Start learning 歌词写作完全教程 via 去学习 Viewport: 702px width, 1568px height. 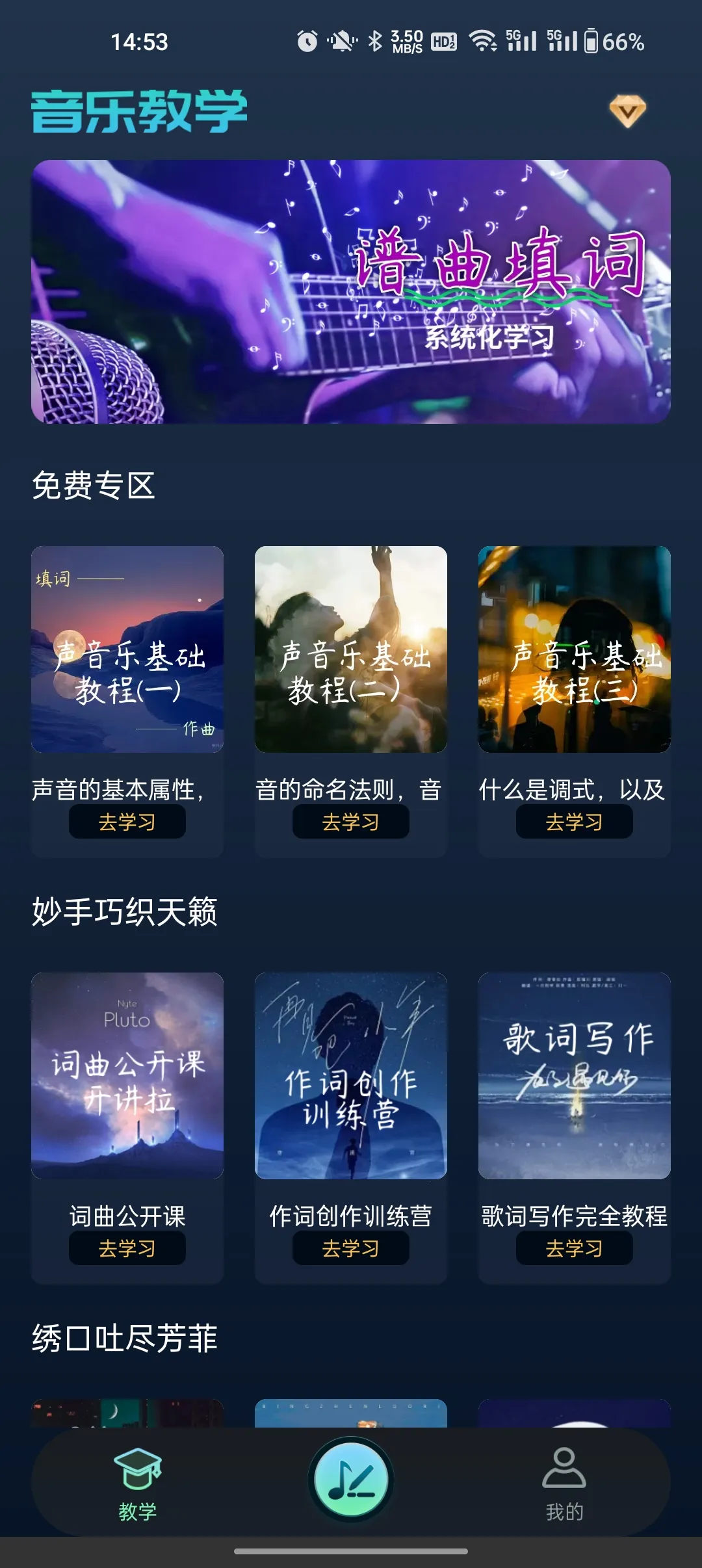pos(575,1248)
